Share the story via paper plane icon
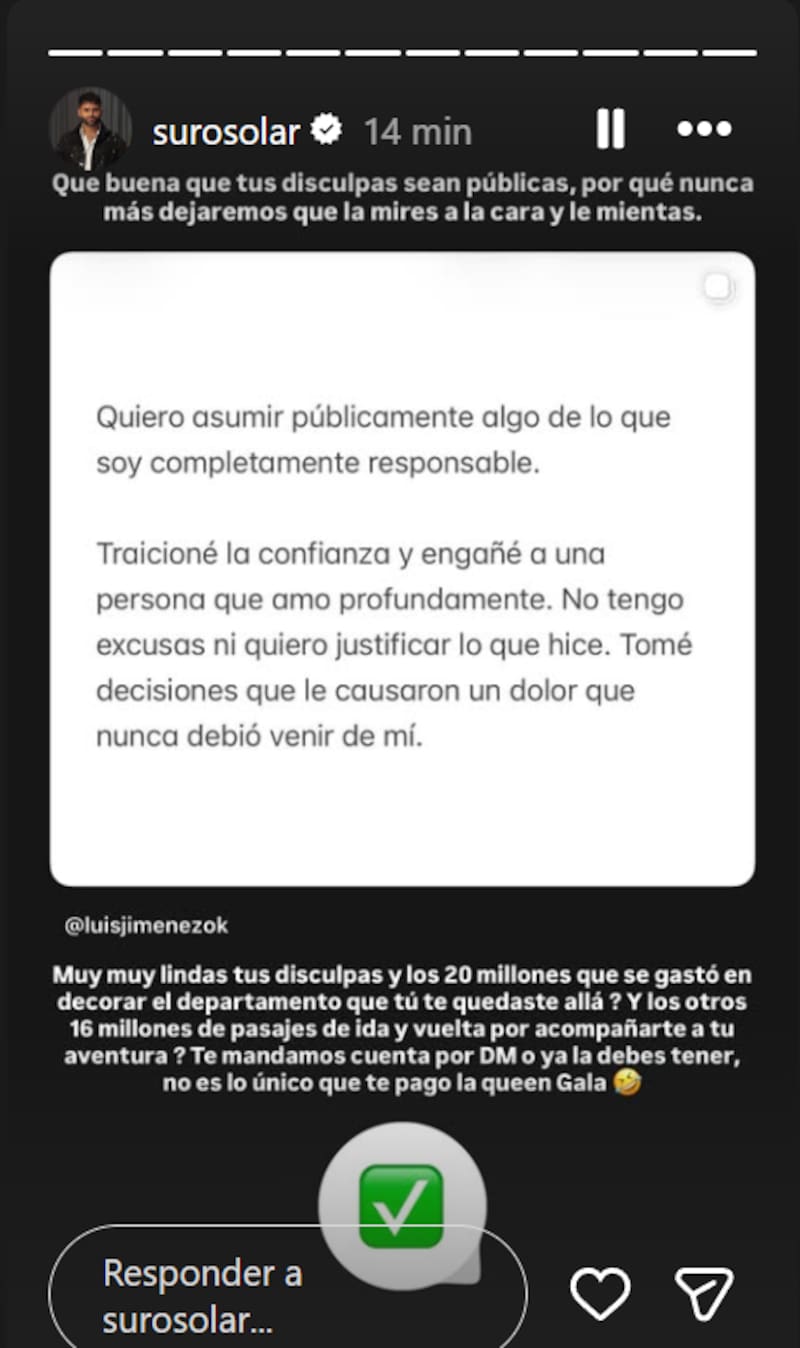The image size is (800, 1348). 704,1293
